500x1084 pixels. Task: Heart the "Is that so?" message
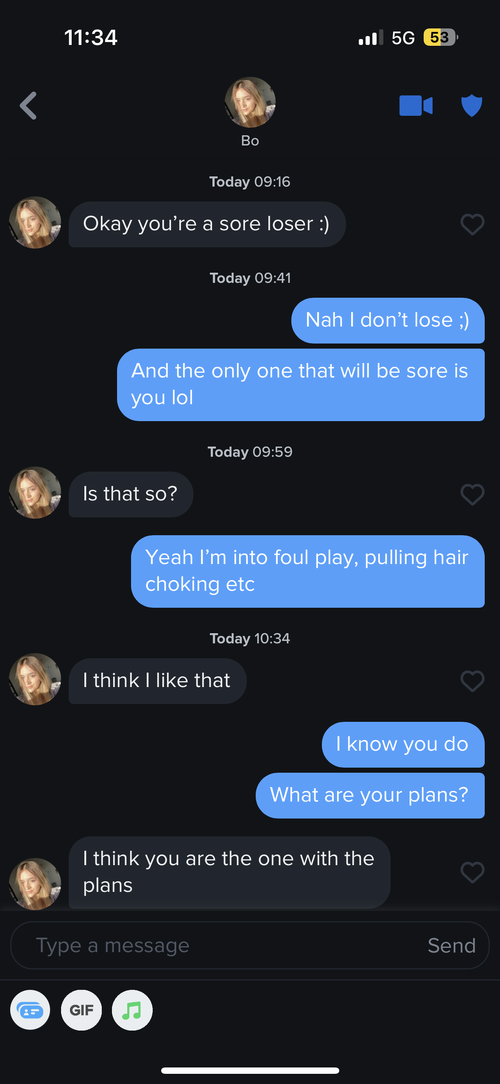coord(472,494)
